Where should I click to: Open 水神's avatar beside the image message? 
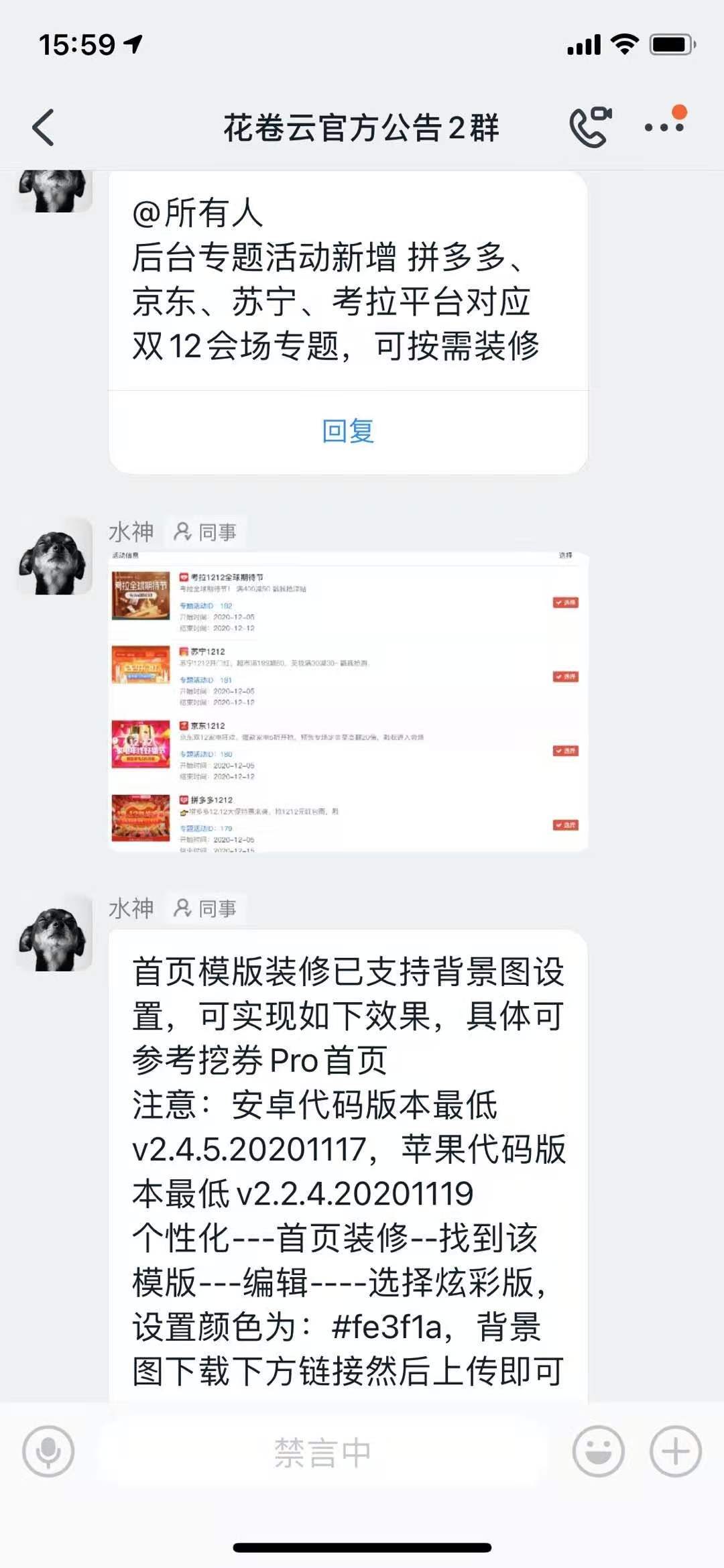point(55,556)
